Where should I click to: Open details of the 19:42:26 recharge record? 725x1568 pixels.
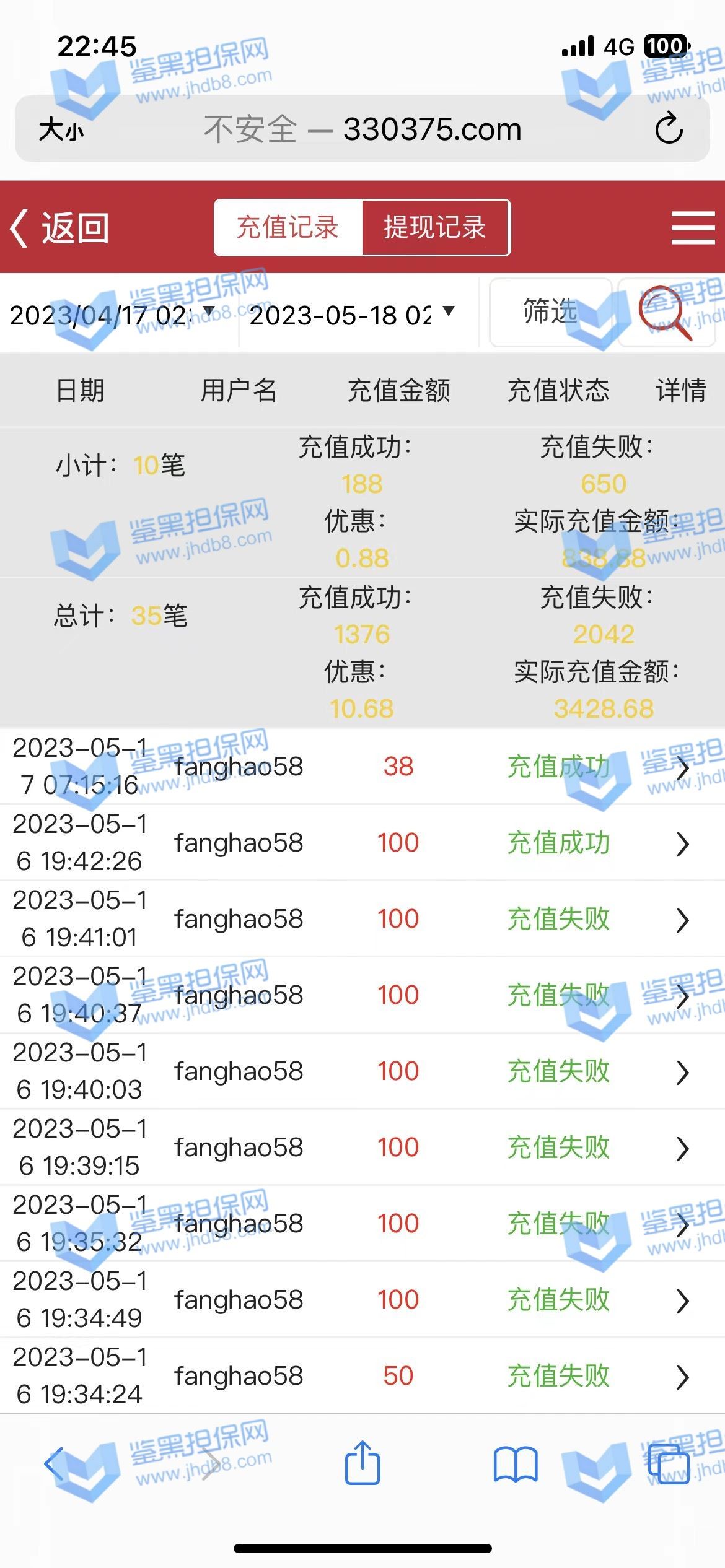(682, 843)
